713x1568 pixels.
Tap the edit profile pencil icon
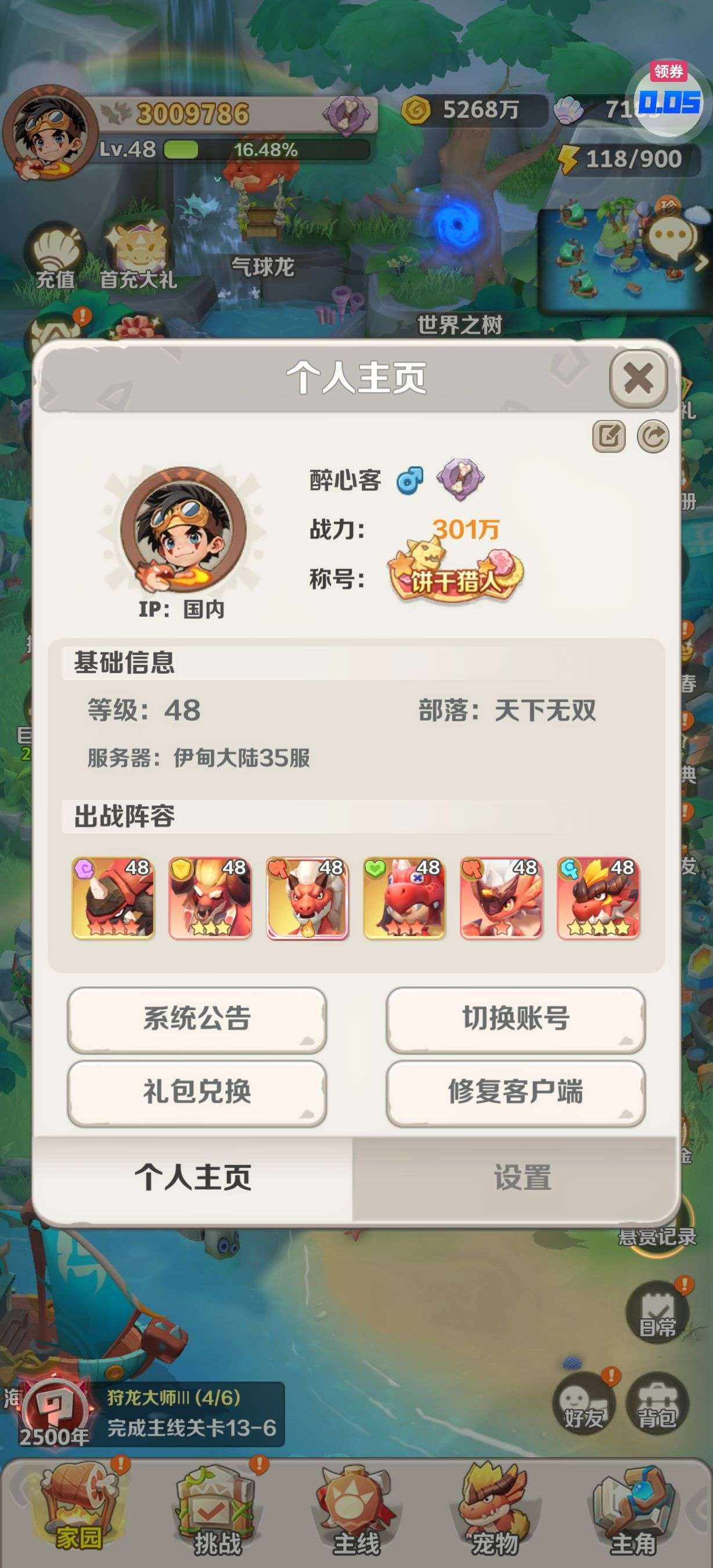(x=608, y=436)
